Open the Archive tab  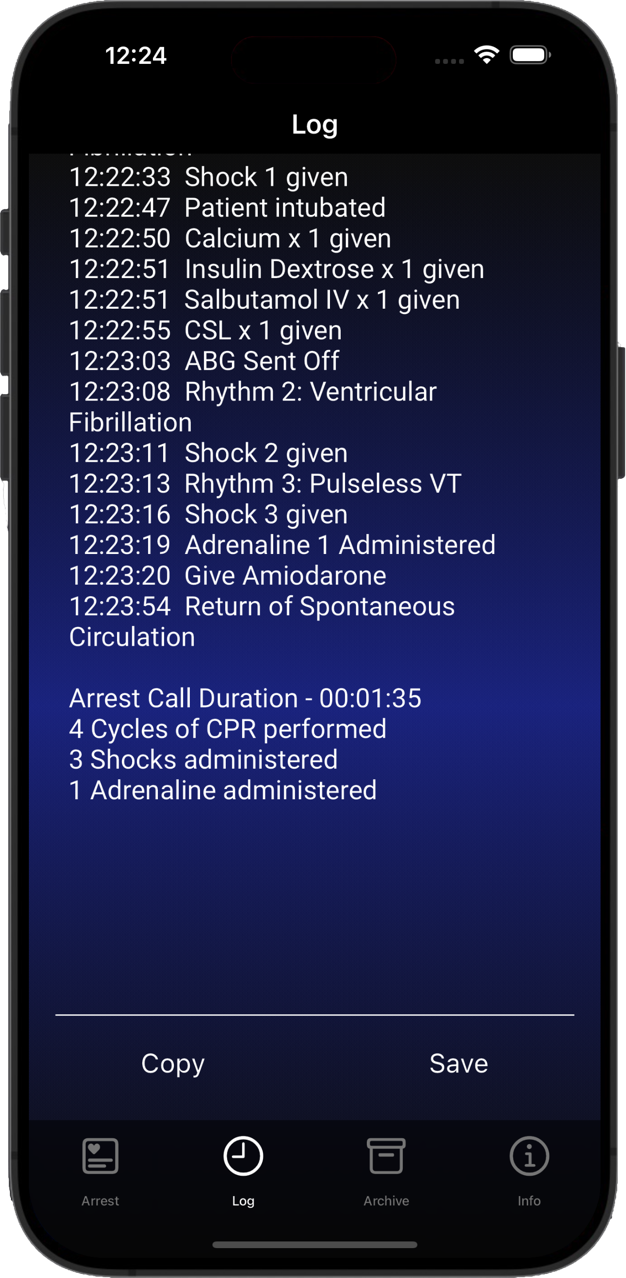(x=386, y=1170)
